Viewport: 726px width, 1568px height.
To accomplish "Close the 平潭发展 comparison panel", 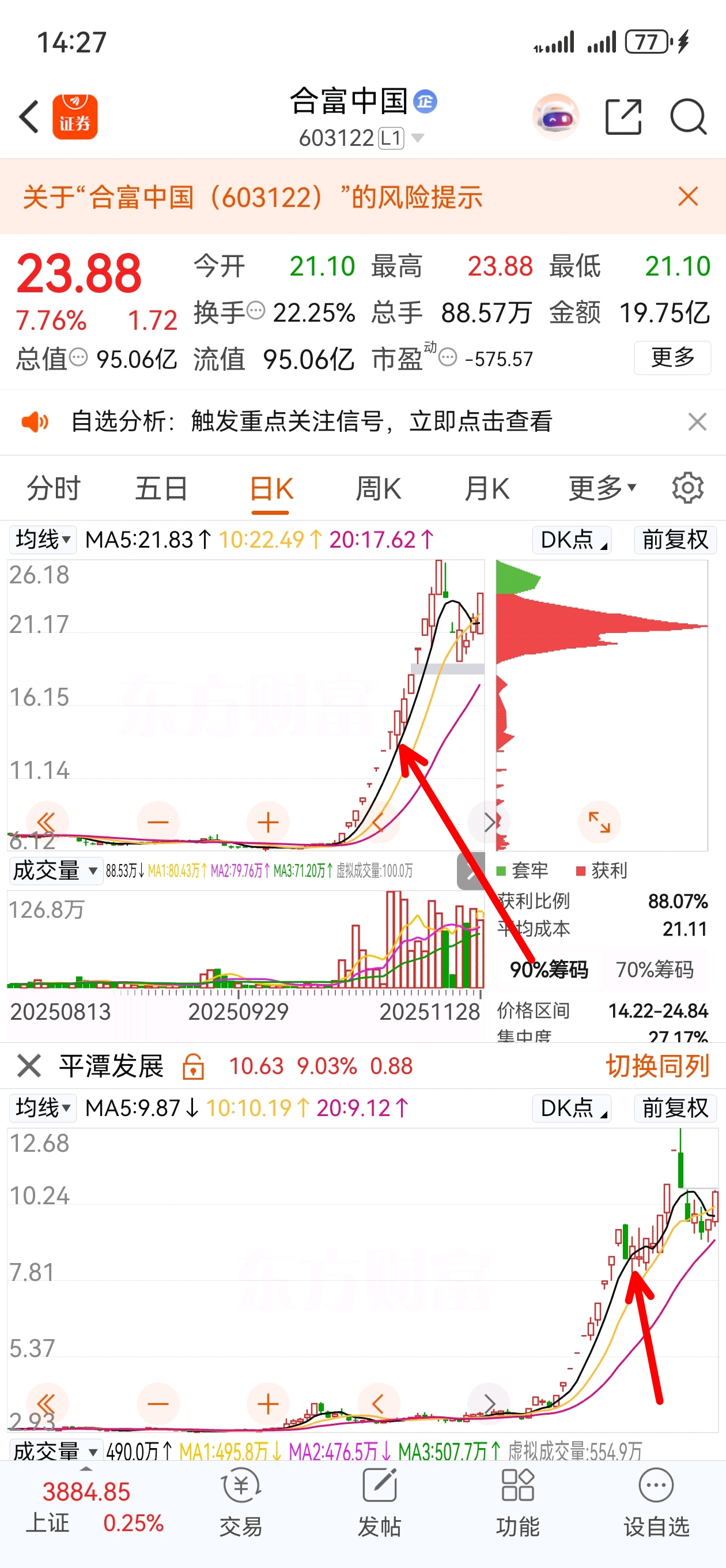I will (29, 1066).
